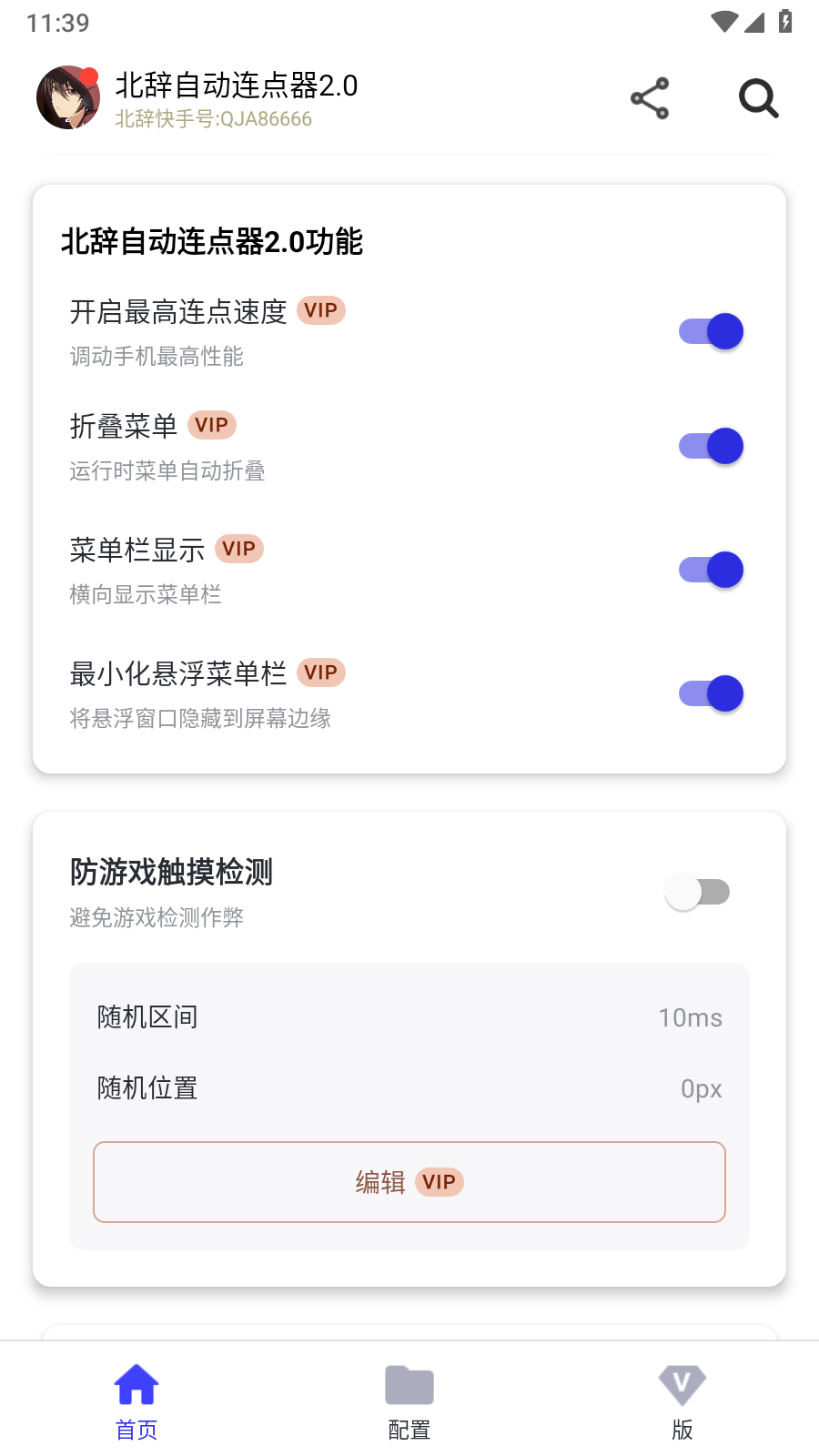819x1456 pixels.
Task: Click the 北辞快手号:QJA86666 subtitle text
Action: click(212, 119)
